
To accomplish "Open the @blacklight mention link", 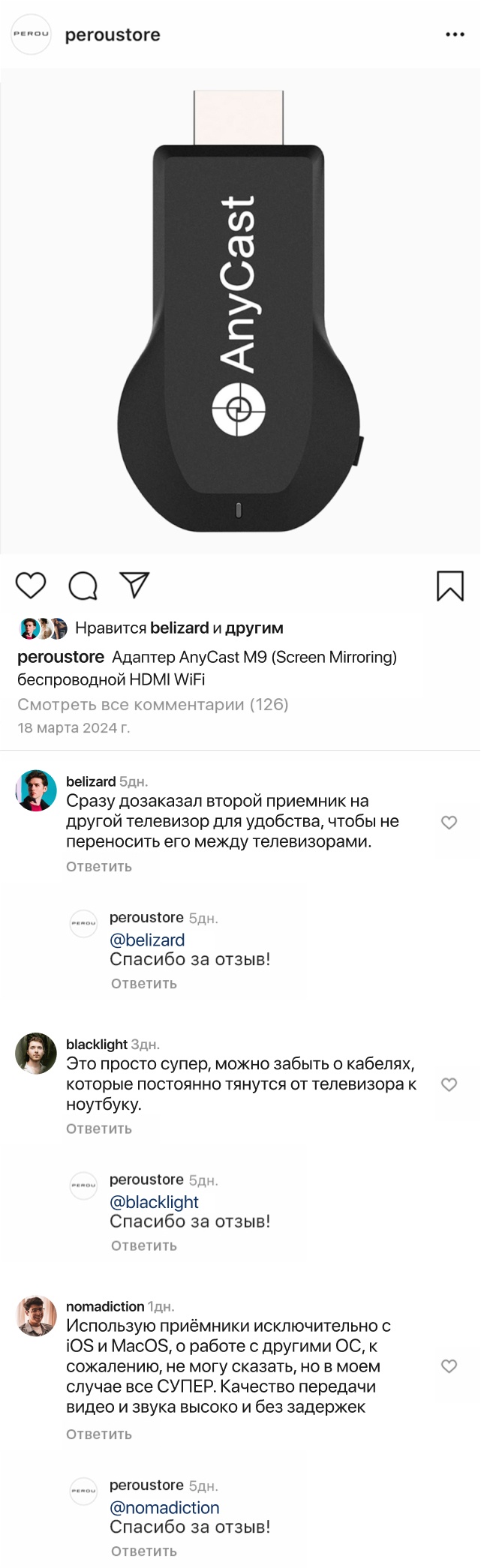I will coord(154,1201).
